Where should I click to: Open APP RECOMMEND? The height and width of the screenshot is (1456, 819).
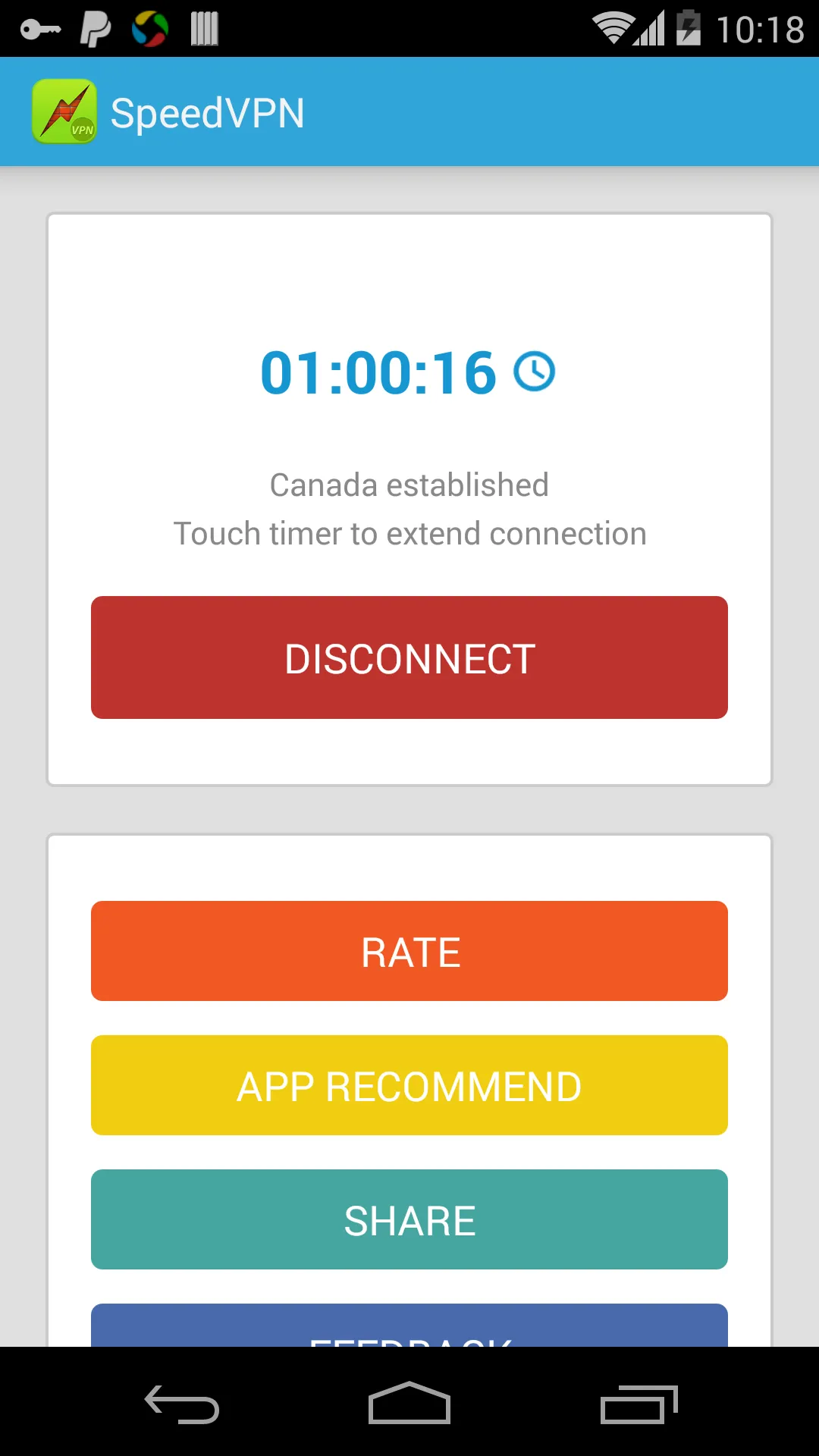[x=409, y=1084]
